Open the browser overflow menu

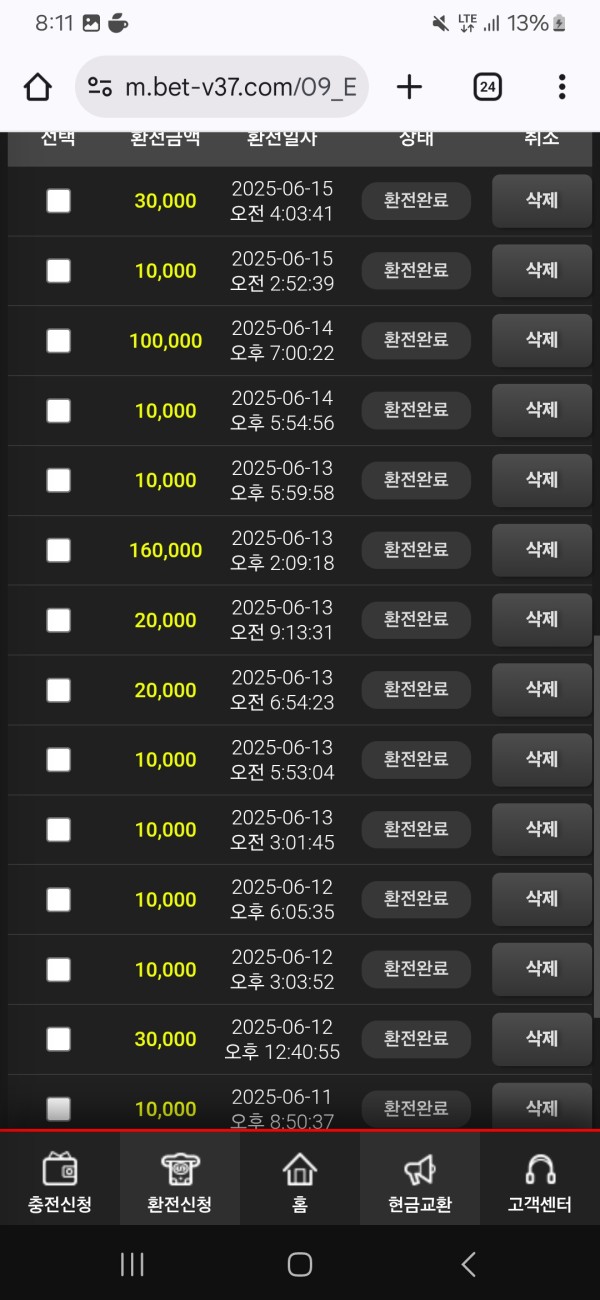coord(562,87)
